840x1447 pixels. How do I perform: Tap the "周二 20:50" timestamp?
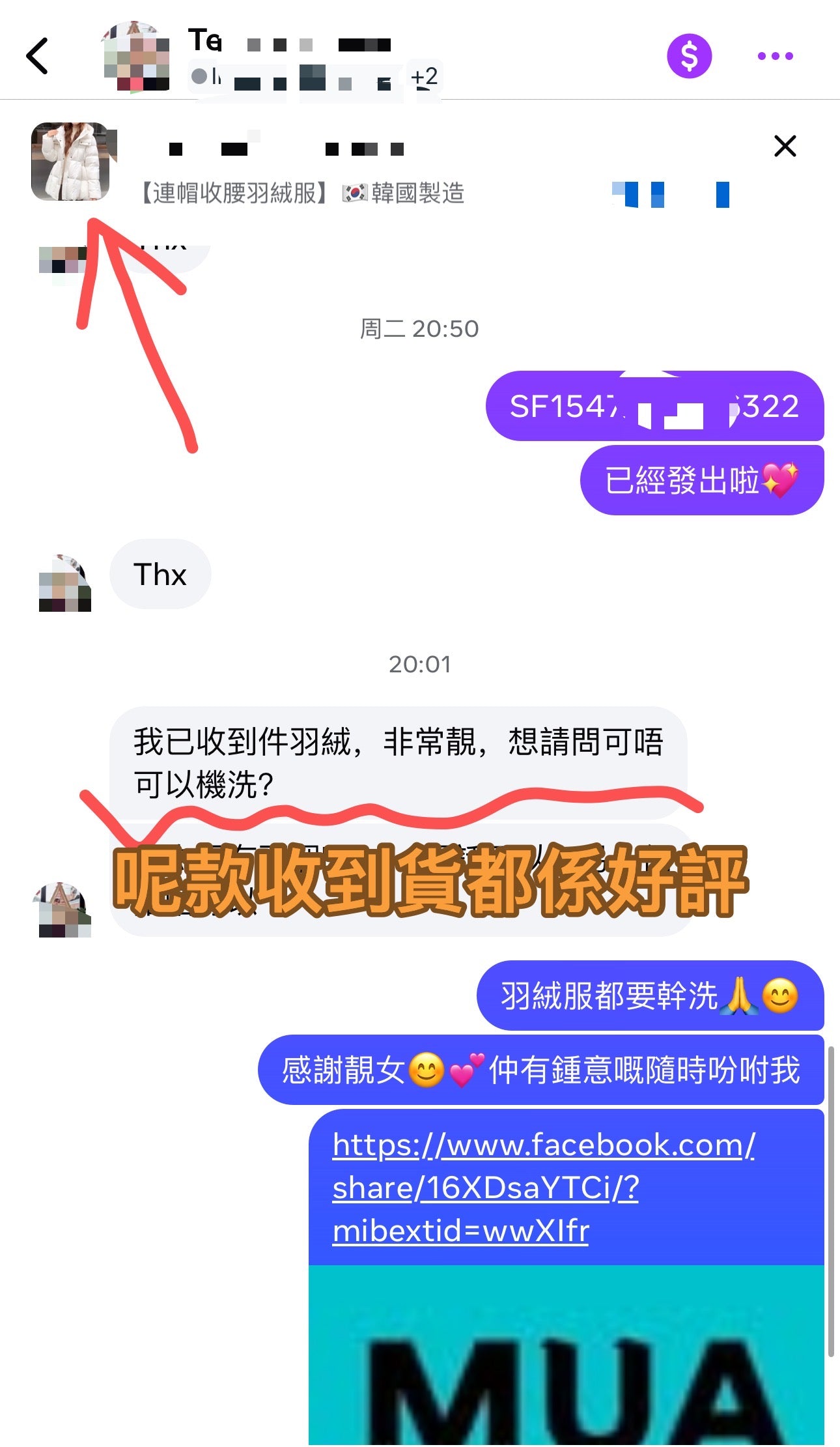pyautogui.click(x=420, y=328)
